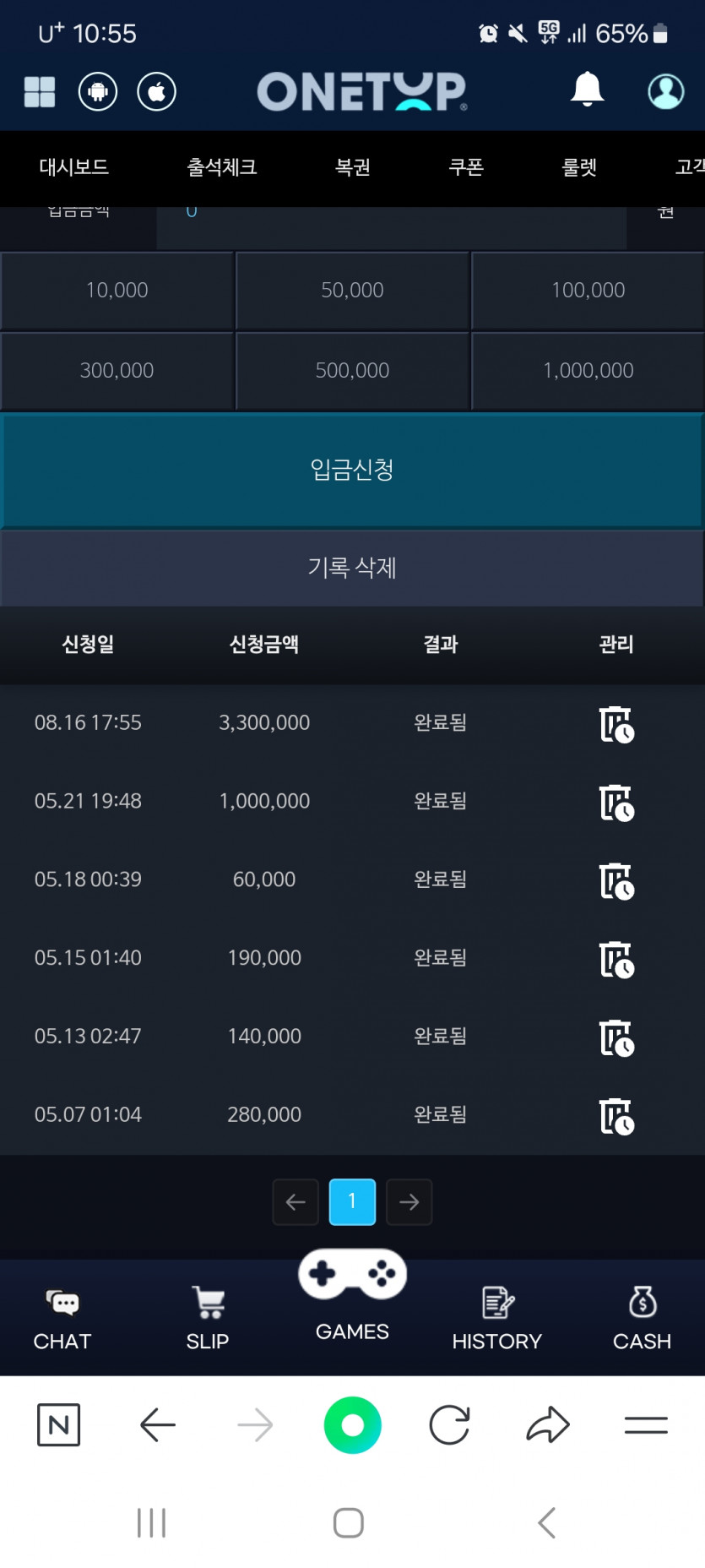Switch to the 출석체크 tab
705x1568 pixels.
click(x=222, y=167)
